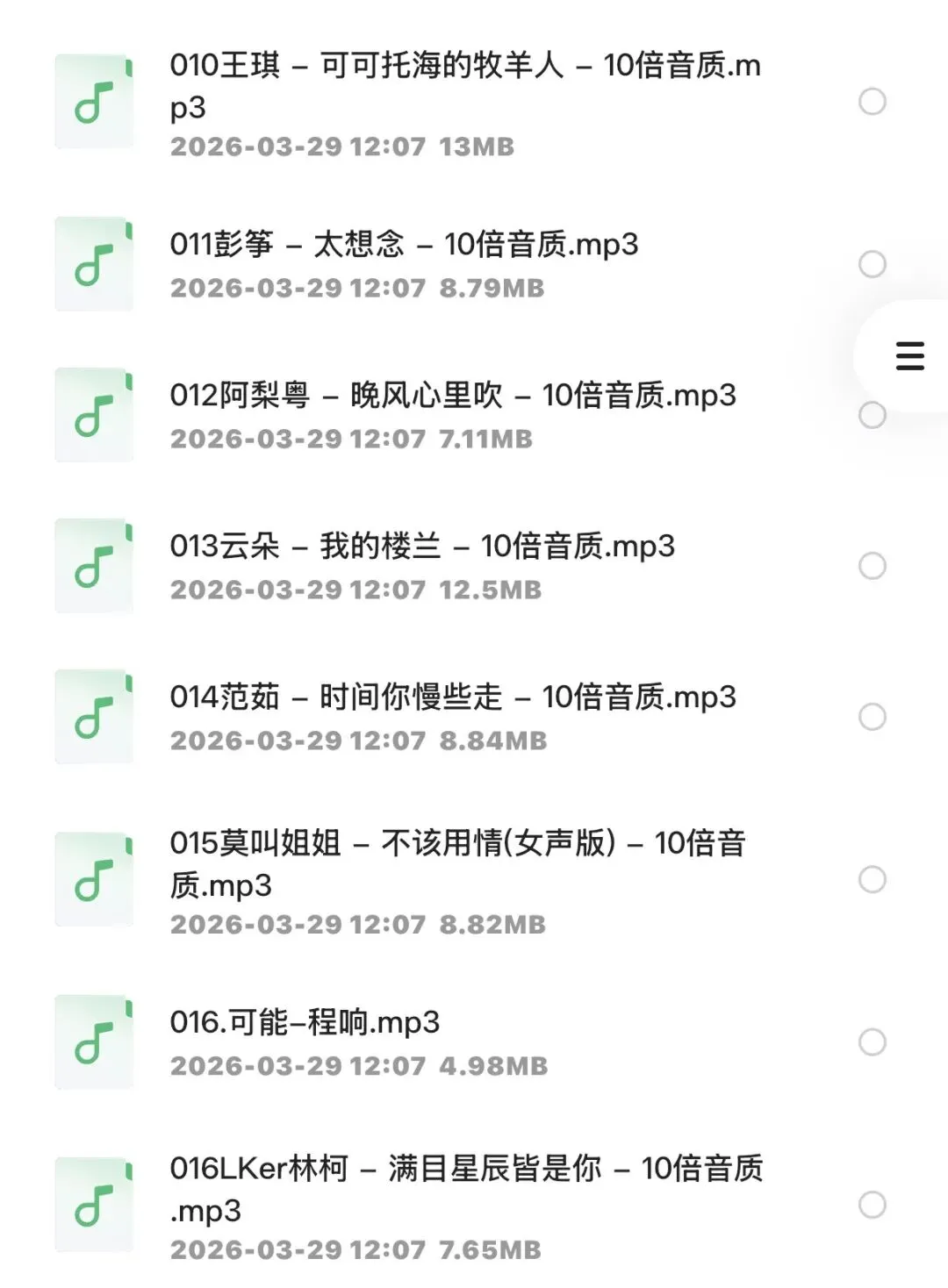948x1288 pixels.
Task: Open 016LKer林柯 满目星辰皆是你 mp3 file
Action: 465,1189
